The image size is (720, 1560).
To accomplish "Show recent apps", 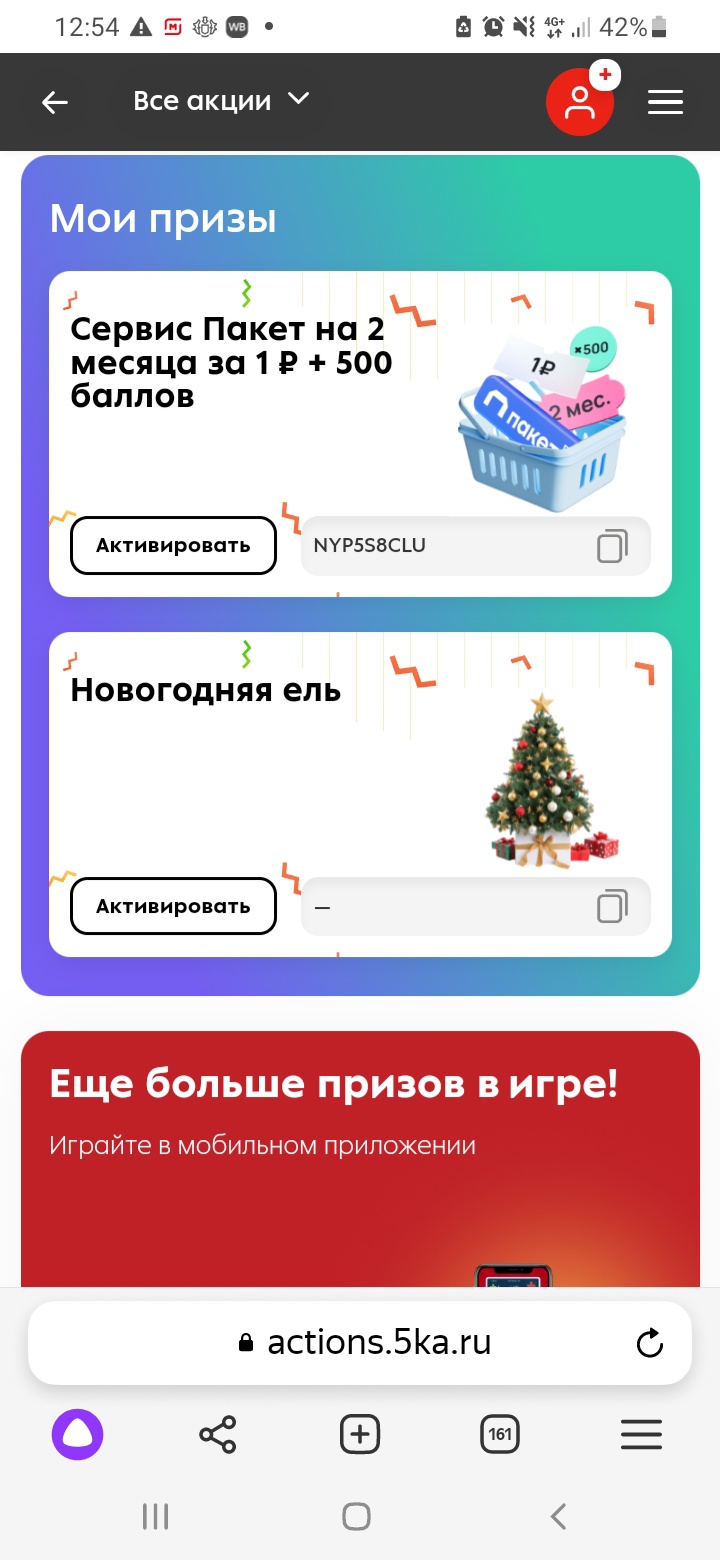I will (x=155, y=1516).
